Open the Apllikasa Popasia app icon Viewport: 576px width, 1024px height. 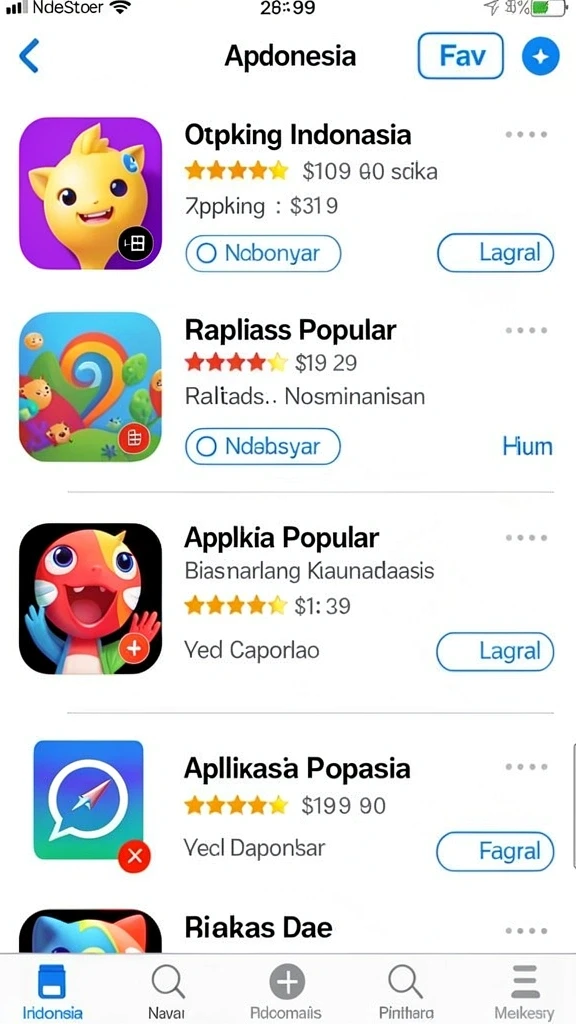point(89,801)
